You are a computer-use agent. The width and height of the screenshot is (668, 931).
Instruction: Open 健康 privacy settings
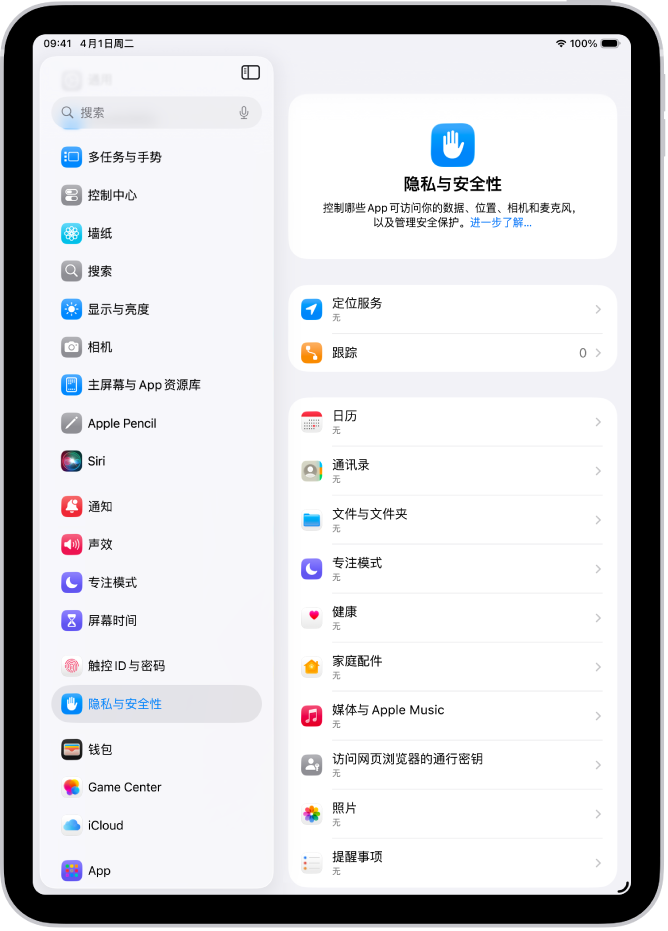click(x=452, y=618)
